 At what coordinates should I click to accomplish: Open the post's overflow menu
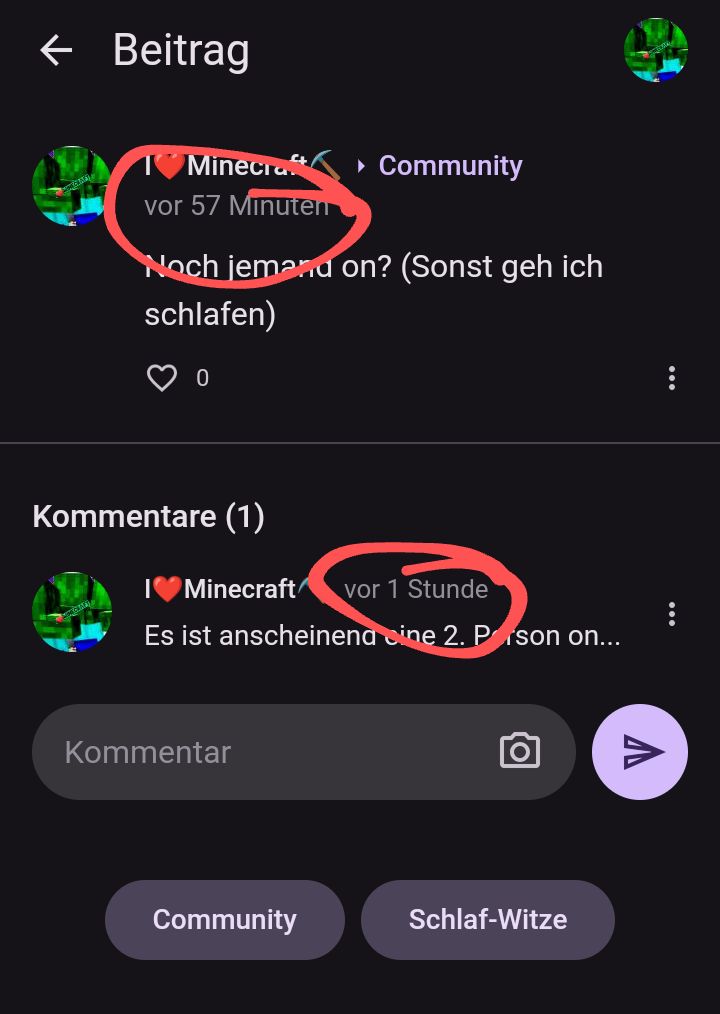pos(671,378)
